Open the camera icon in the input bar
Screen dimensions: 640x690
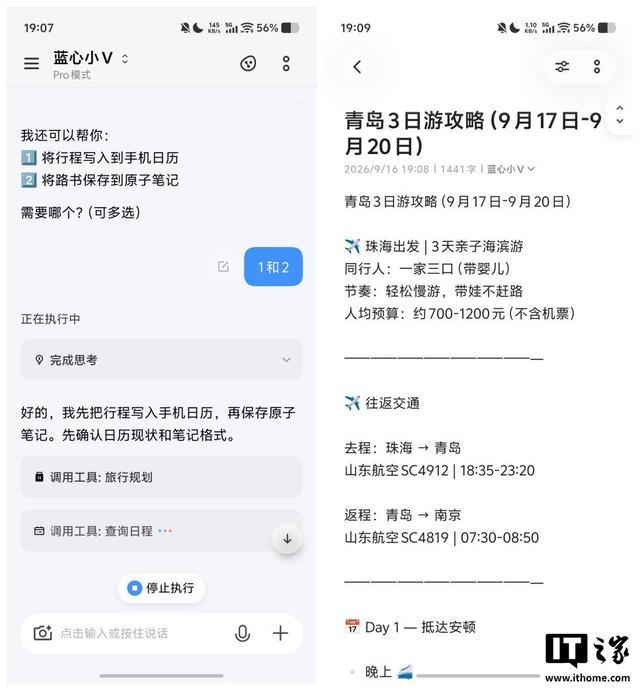click(x=43, y=633)
